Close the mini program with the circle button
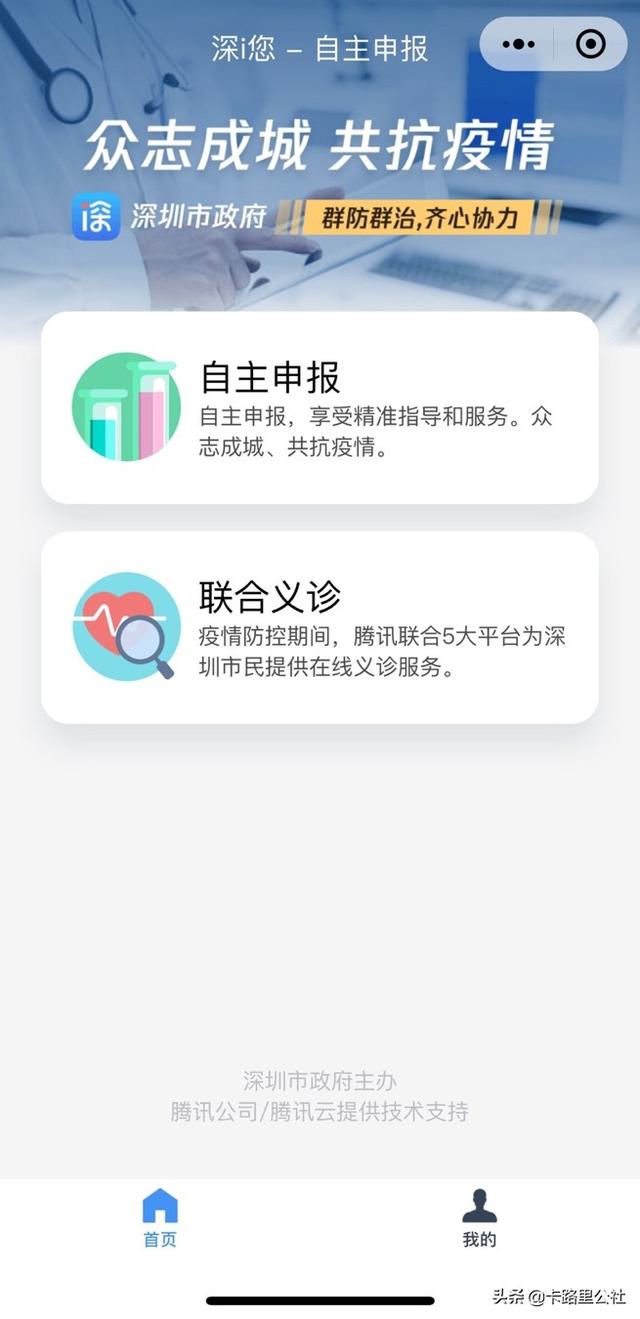 pyautogui.click(x=591, y=45)
